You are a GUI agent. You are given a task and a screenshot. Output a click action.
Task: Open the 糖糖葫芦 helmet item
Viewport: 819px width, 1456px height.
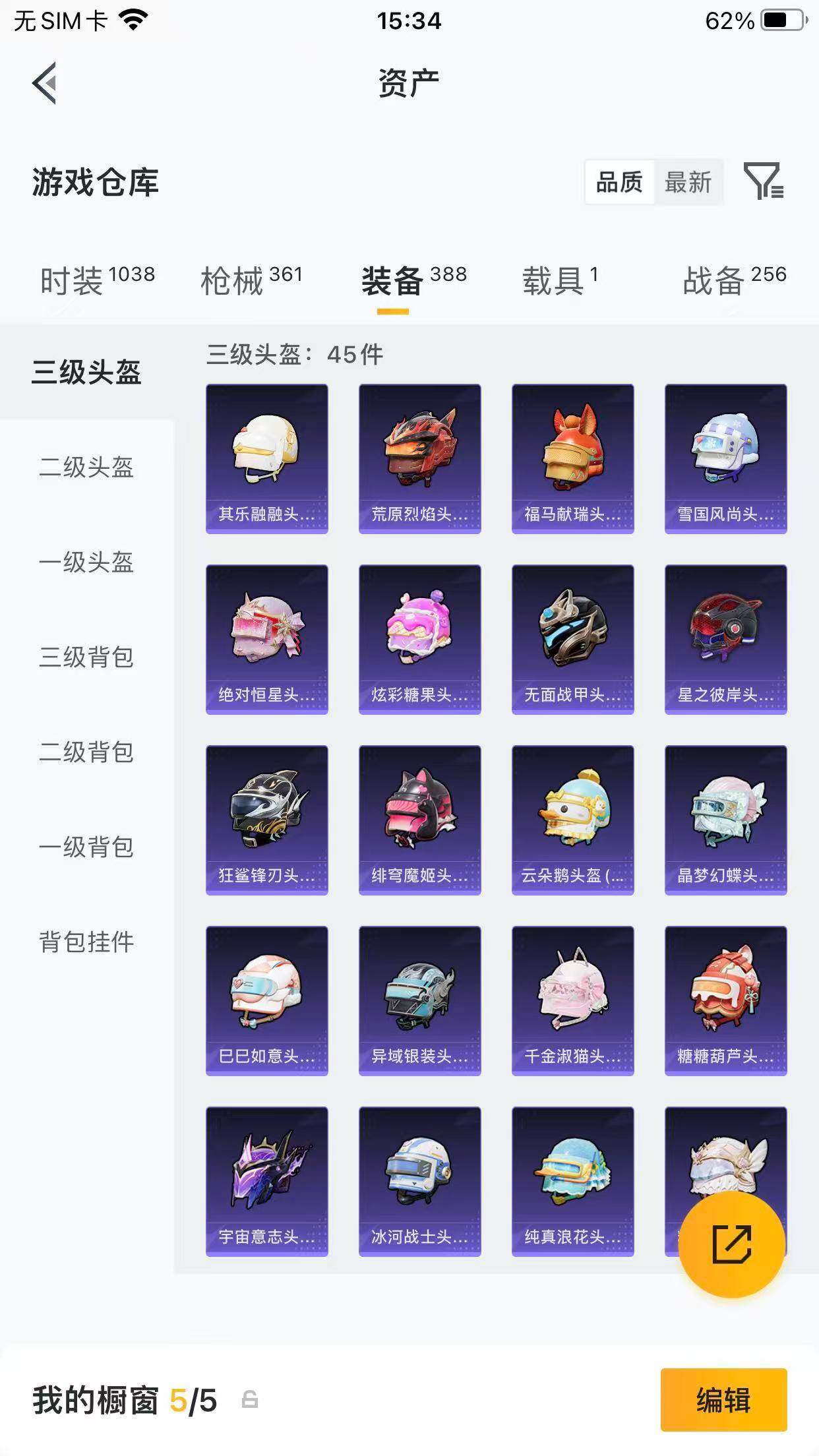click(x=726, y=1001)
